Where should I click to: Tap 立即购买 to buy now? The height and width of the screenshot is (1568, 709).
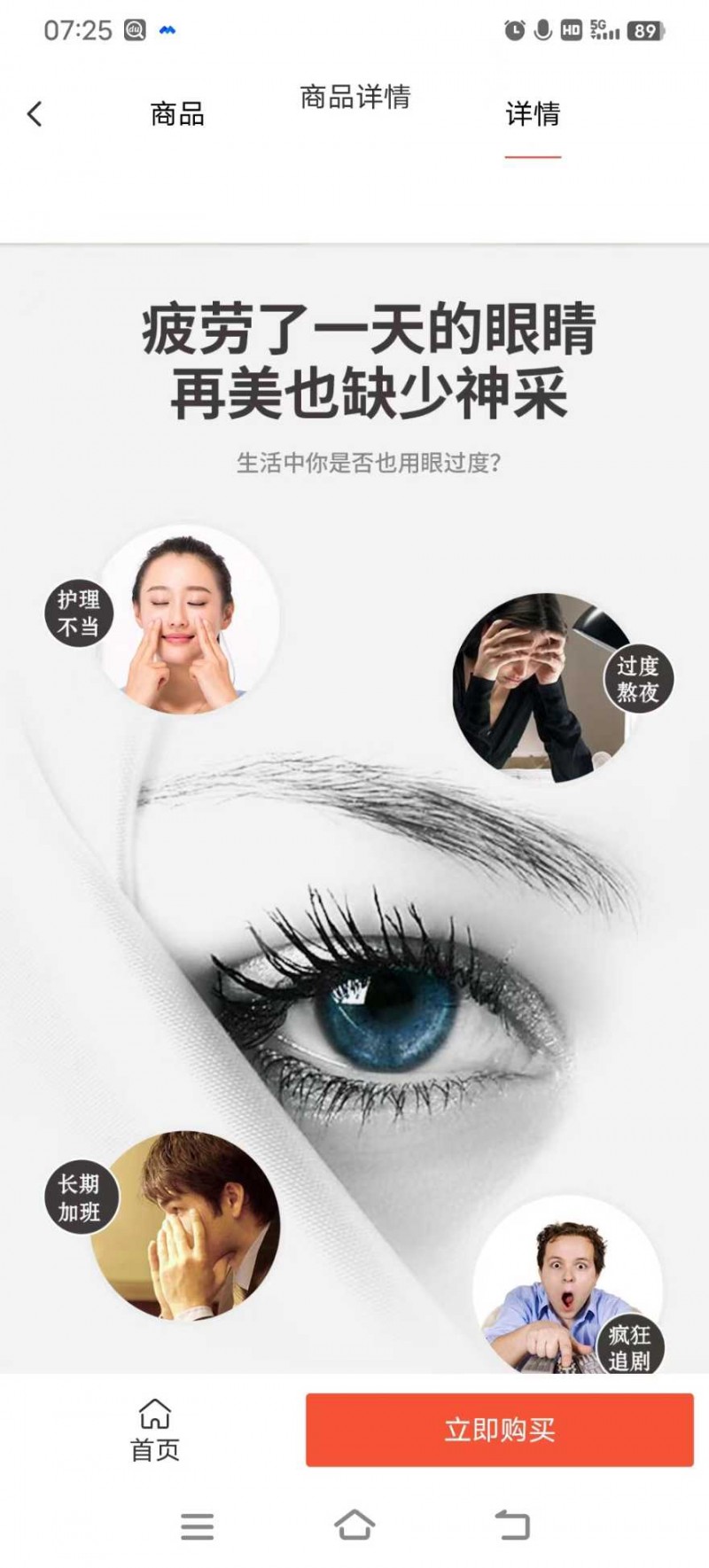tap(499, 1429)
